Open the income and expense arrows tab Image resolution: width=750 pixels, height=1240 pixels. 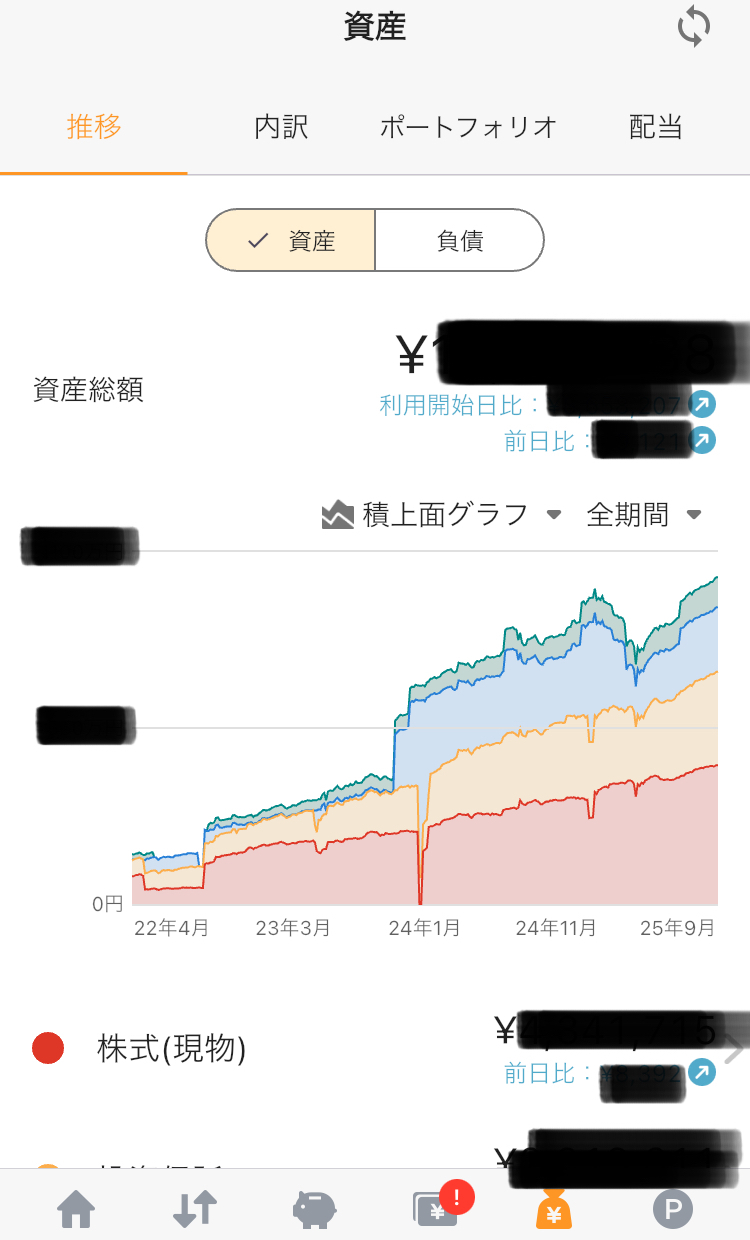(195, 1210)
